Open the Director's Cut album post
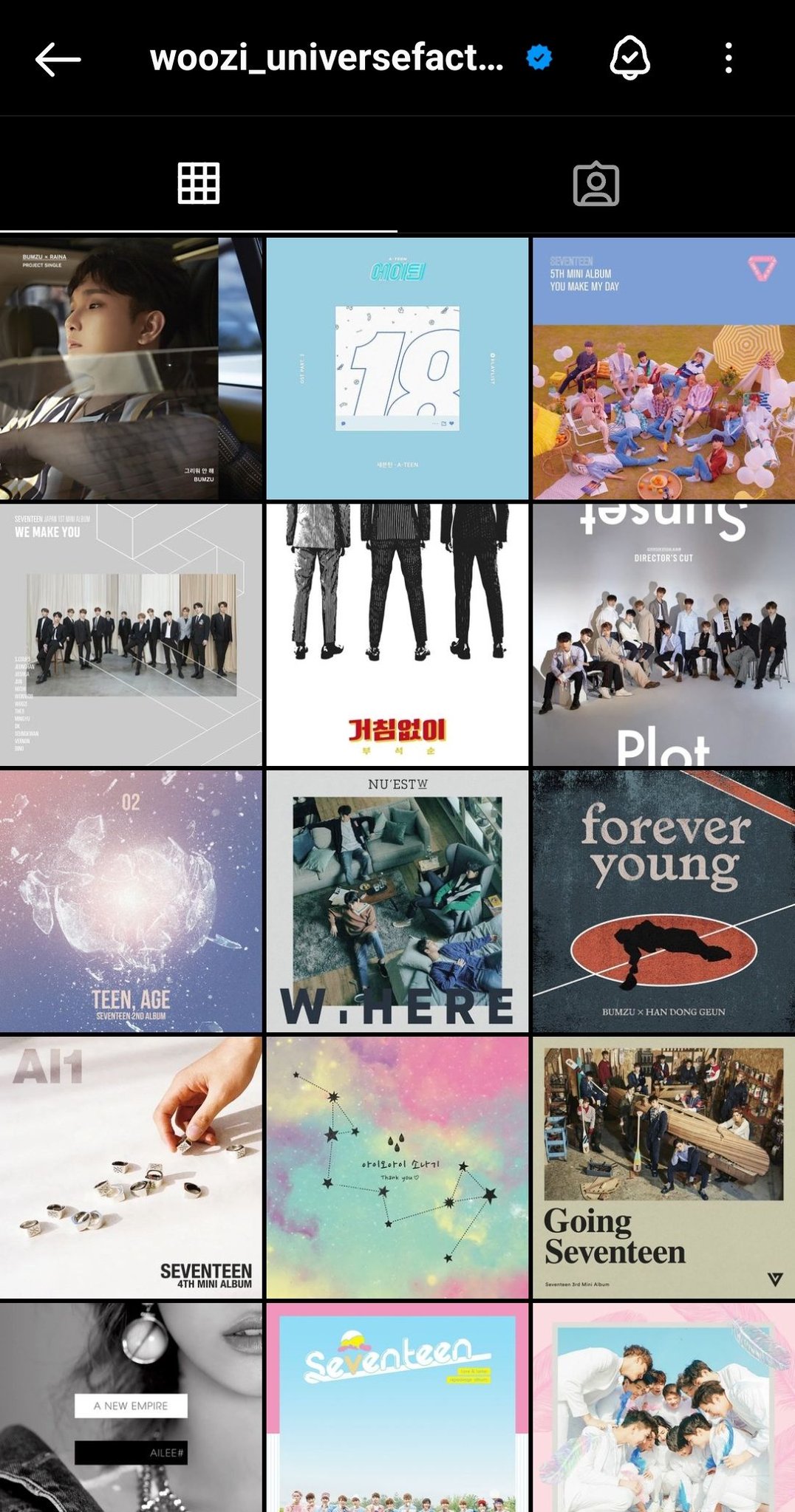This screenshot has width=795, height=1512. [x=663, y=635]
